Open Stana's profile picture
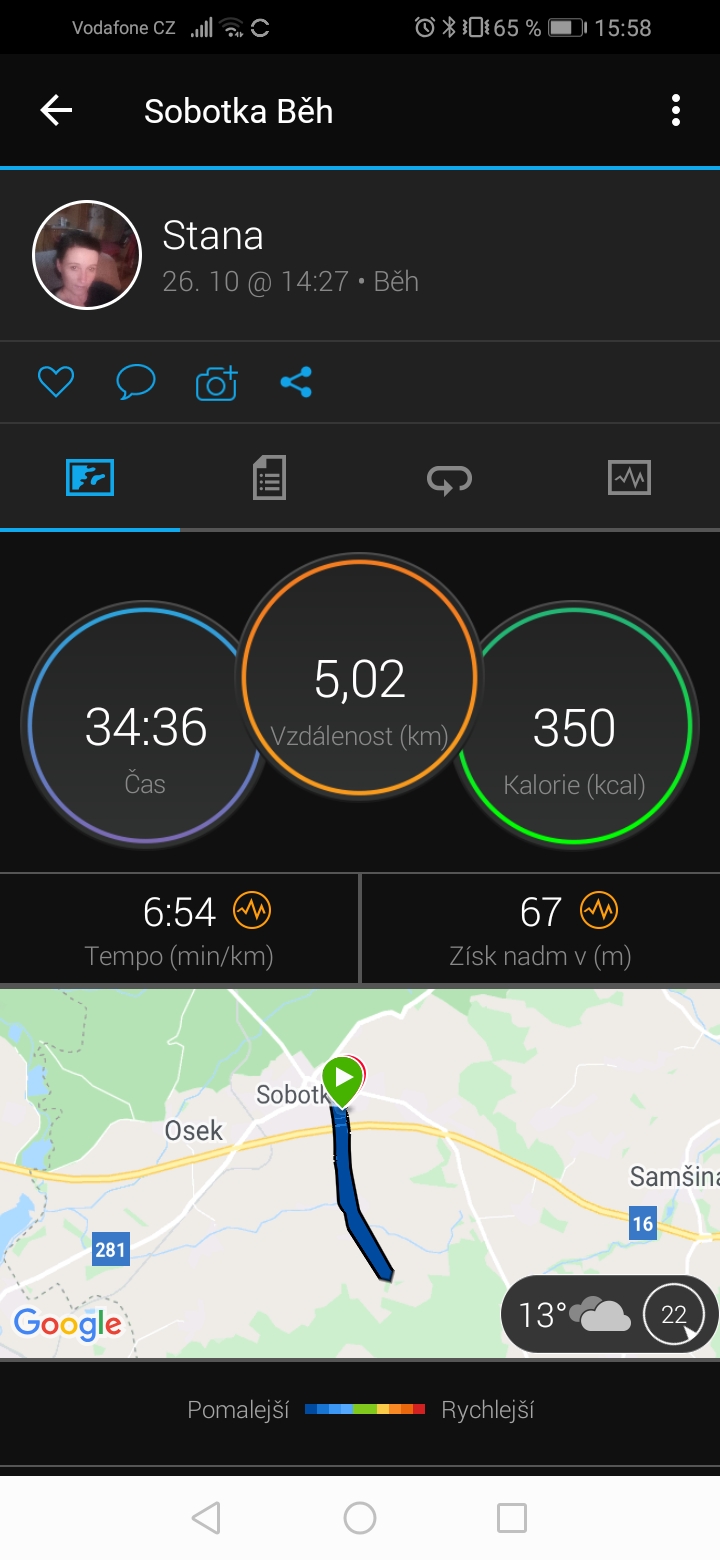 pyautogui.click(x=87, y=255)
